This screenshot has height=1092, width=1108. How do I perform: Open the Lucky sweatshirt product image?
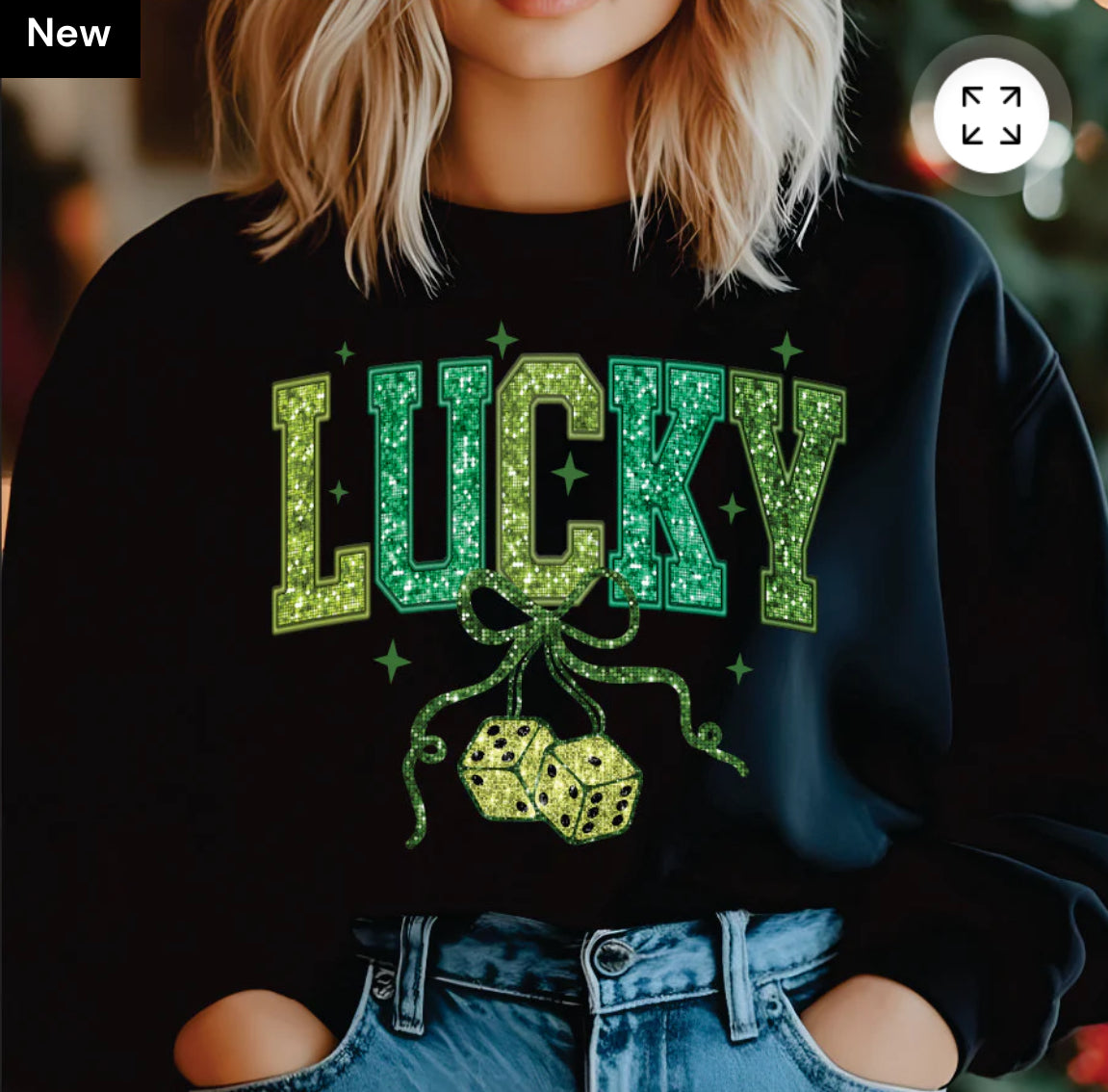click(x=554, y=578)
